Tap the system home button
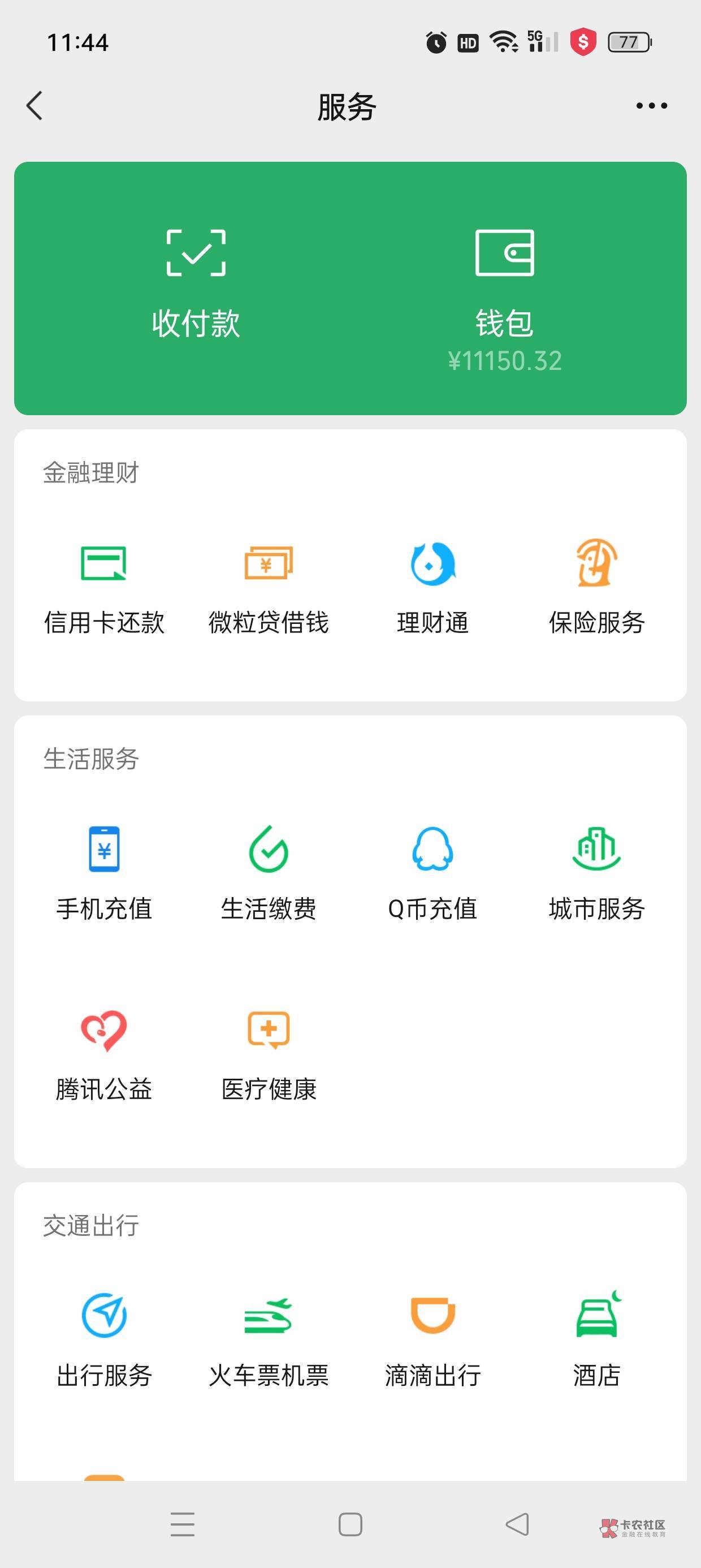Screen dimensions: 701x1568 (350, 1524)
